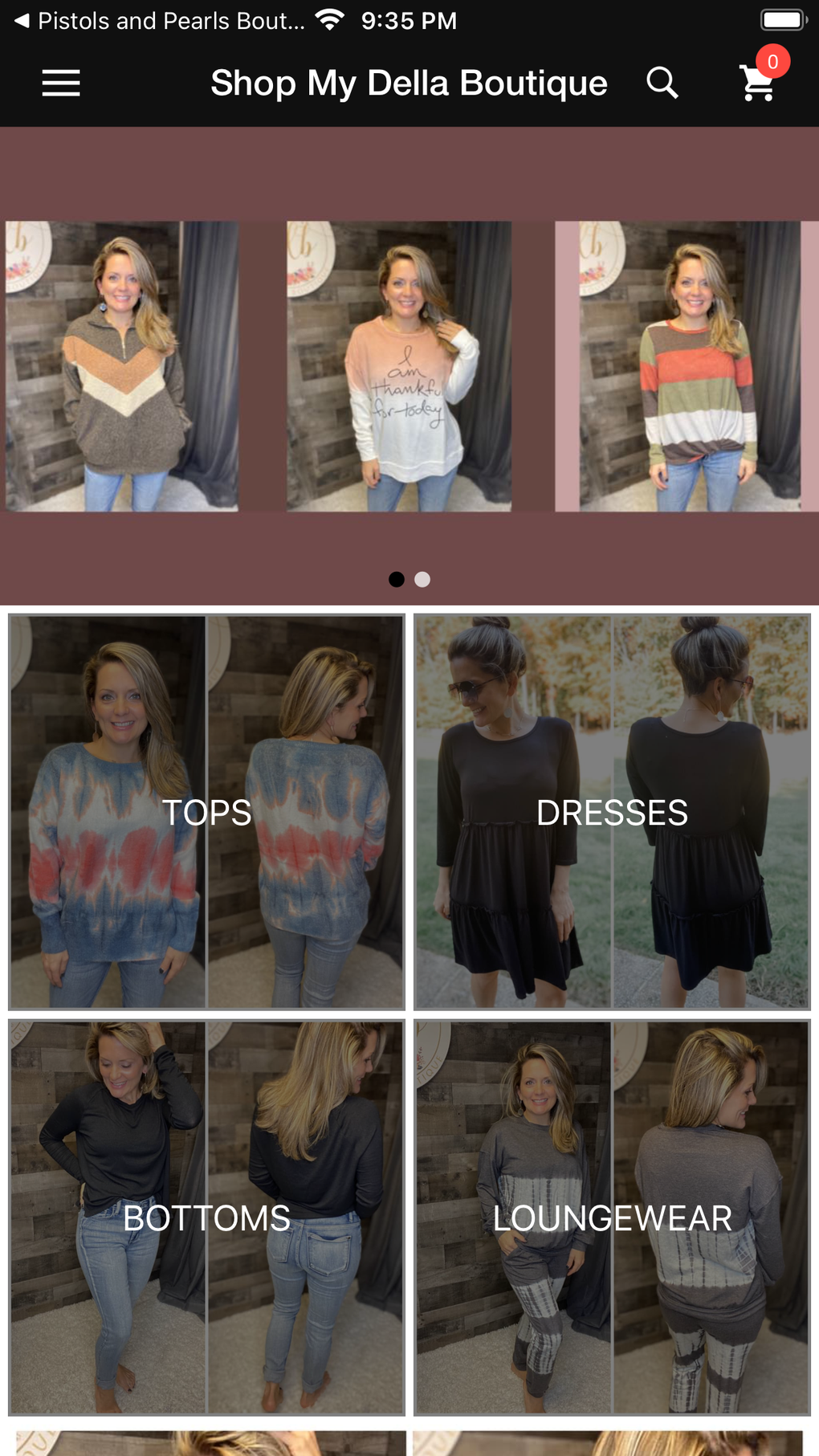Open the chevron pullover banner image

[122, 366]
